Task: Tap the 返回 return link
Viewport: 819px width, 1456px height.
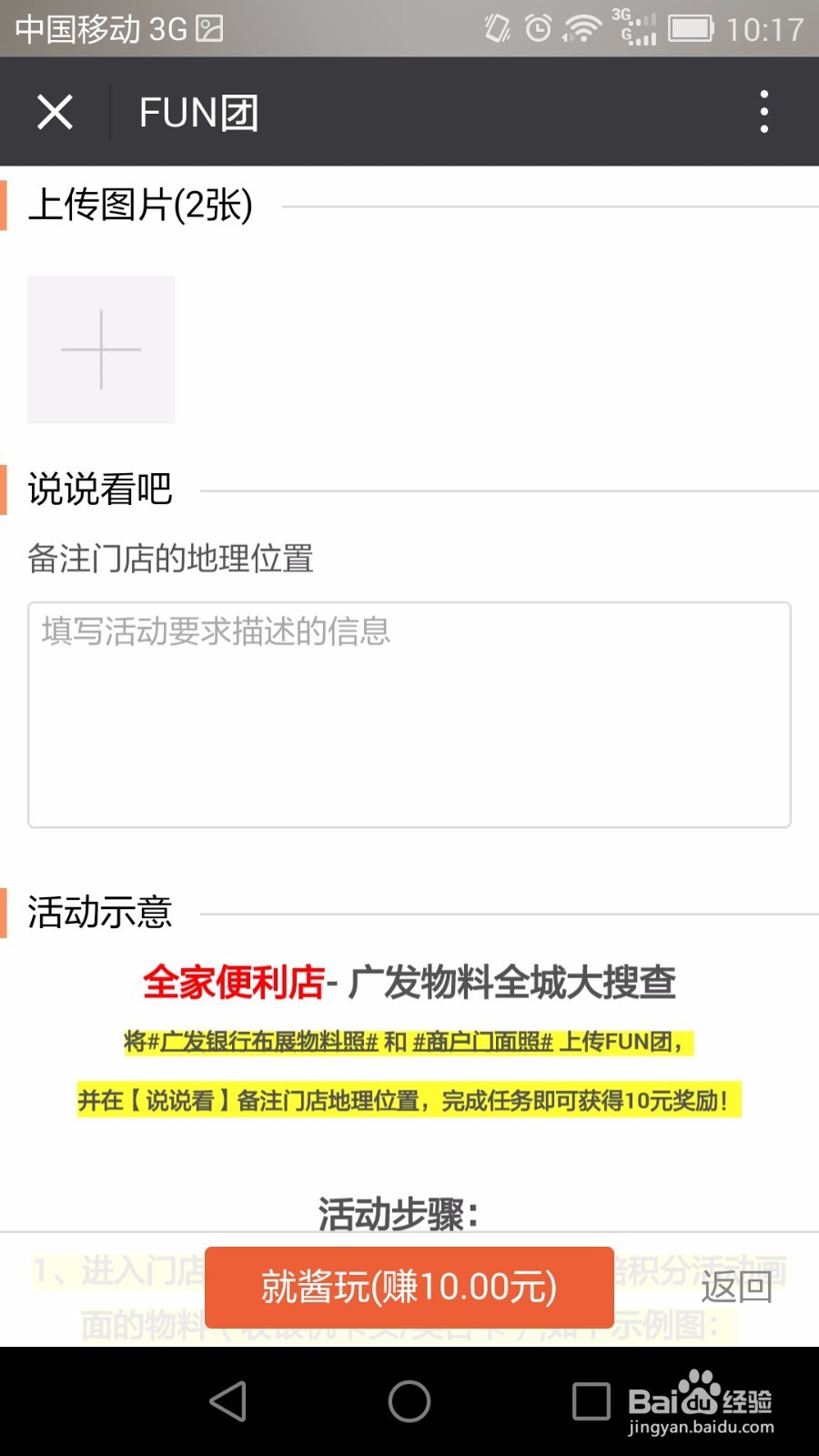Action: coord(736,1287)
